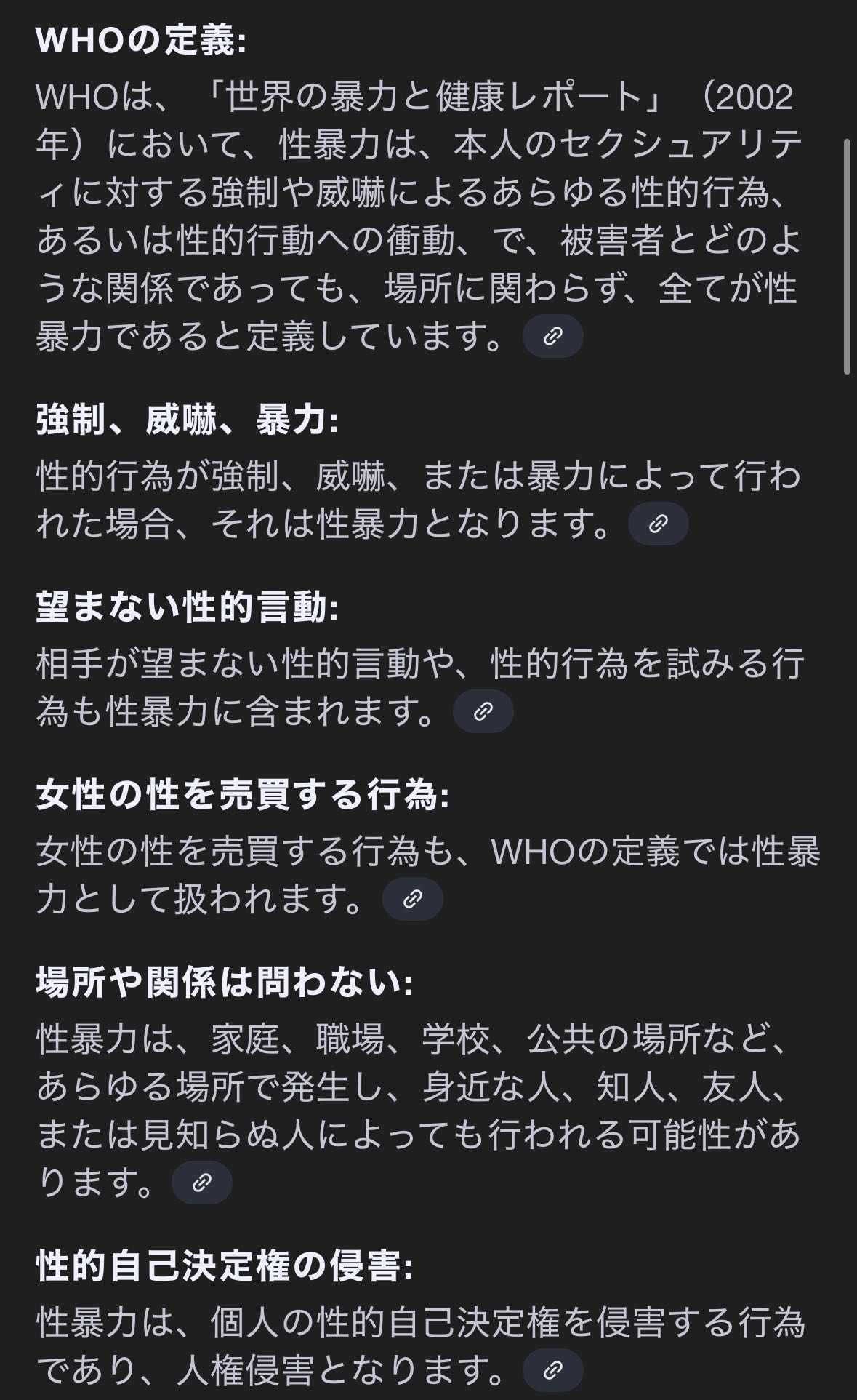Open the source link under 強制、威嚇、暴力
The image size is (857, 1400).
pyautogui.click(x=658, y=524)
